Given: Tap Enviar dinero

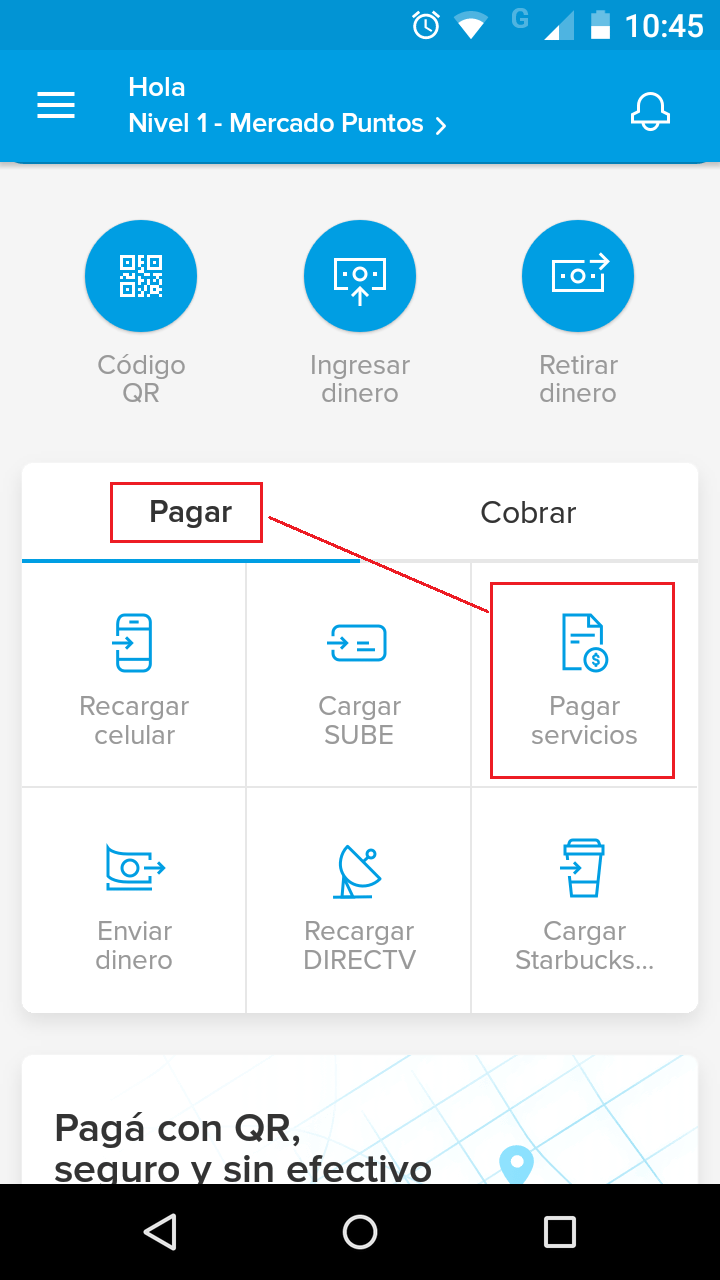Looking at the screenshot, I should tap(134, 900).
